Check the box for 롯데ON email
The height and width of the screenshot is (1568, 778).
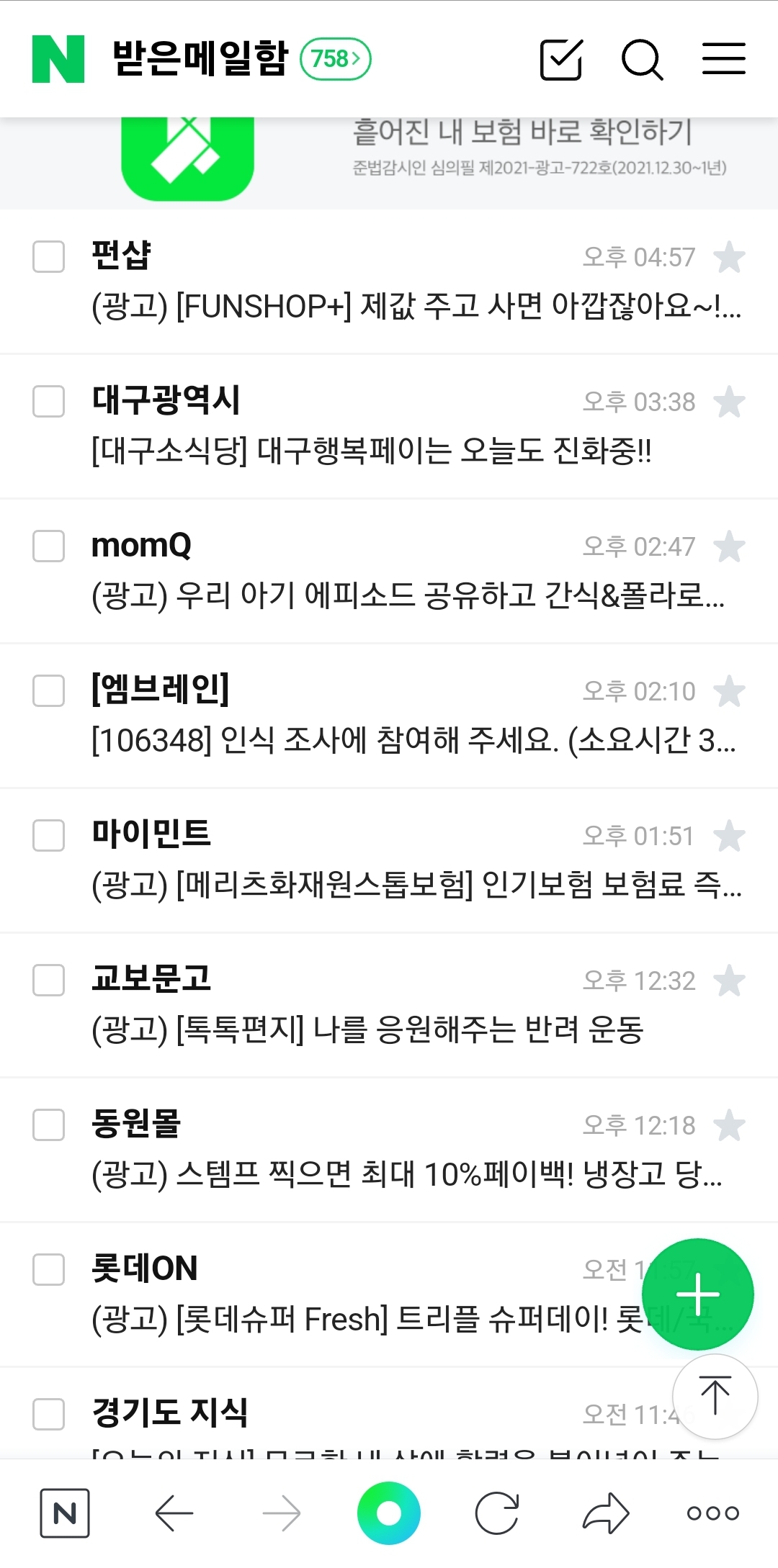(48, 1269)
